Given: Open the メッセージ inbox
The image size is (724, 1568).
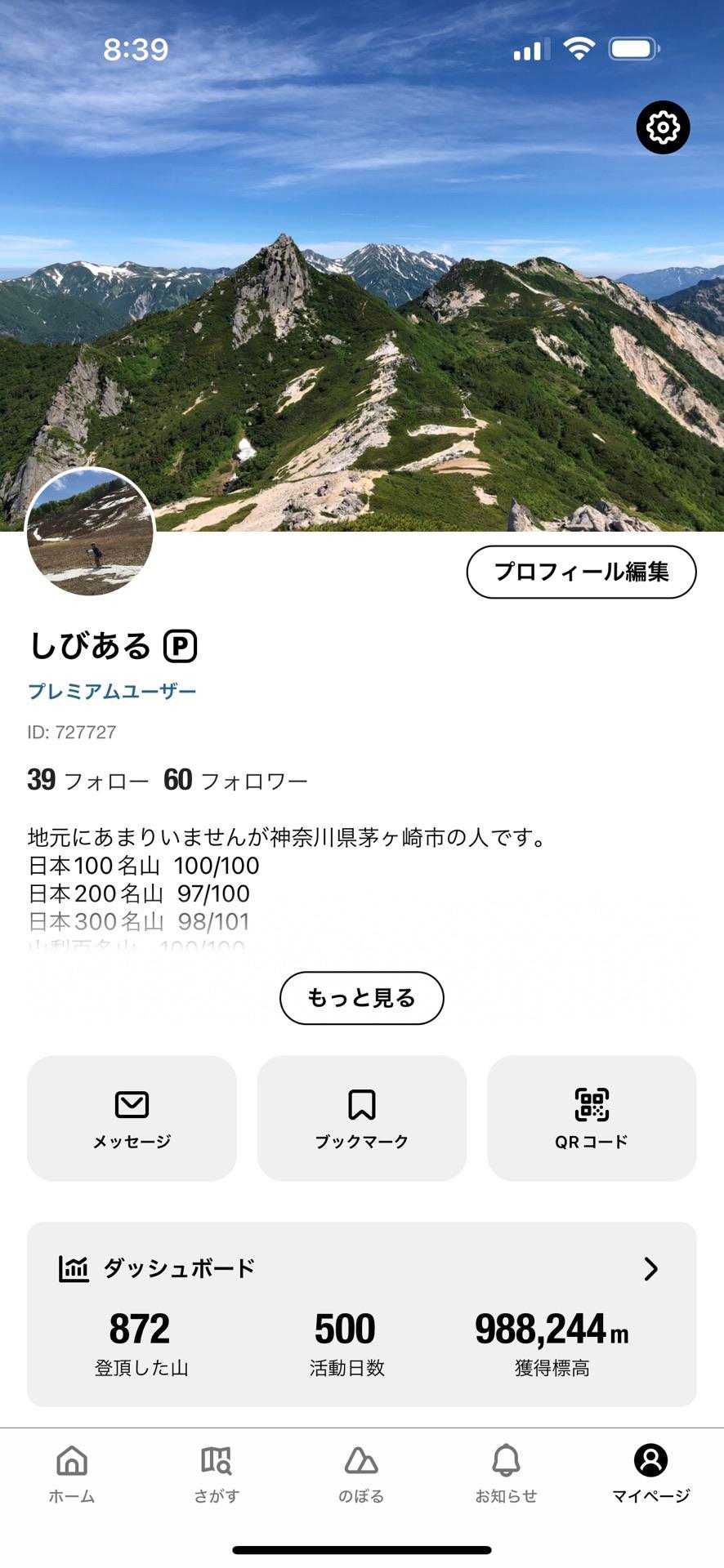Looking at the screenshot, I should point(132,1117).
